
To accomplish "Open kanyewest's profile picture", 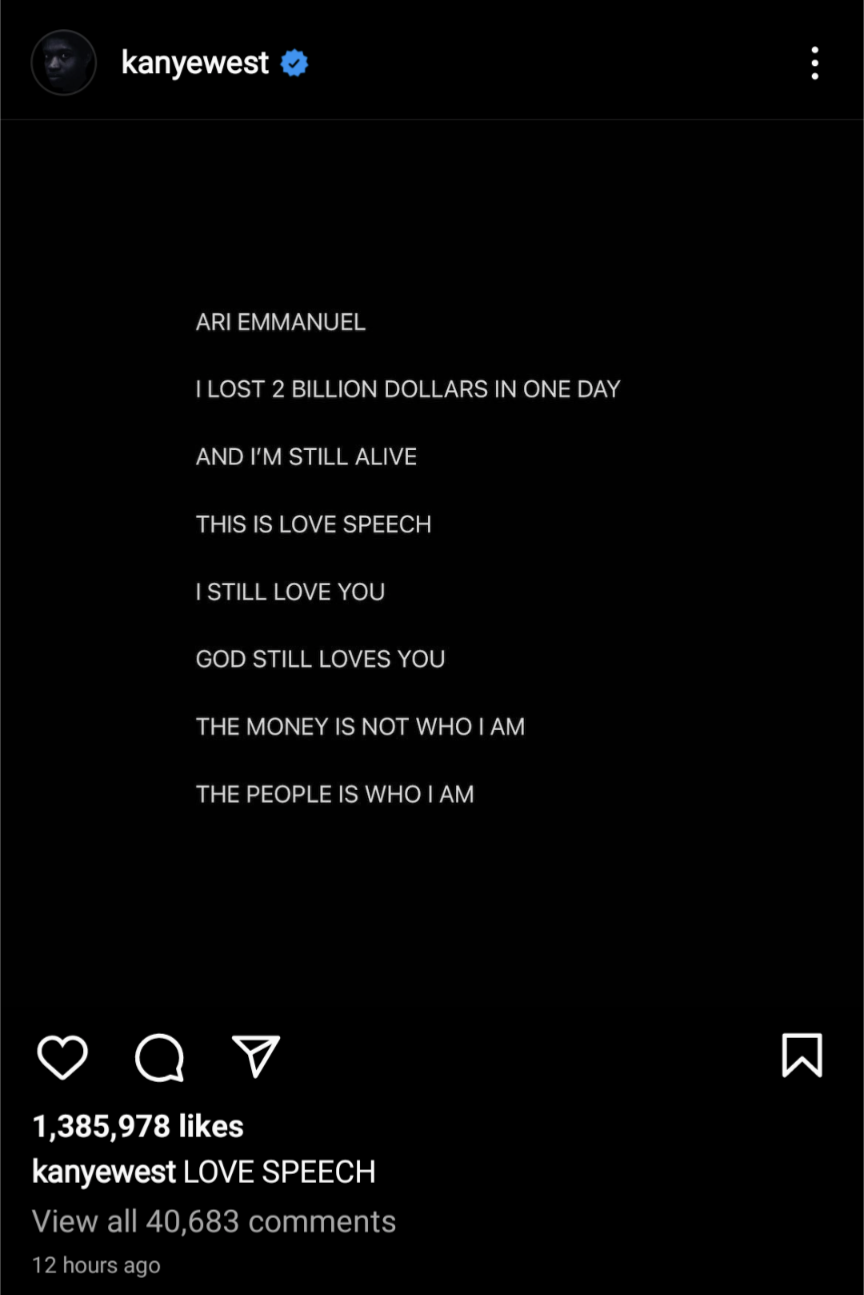I will coord(64,63).
